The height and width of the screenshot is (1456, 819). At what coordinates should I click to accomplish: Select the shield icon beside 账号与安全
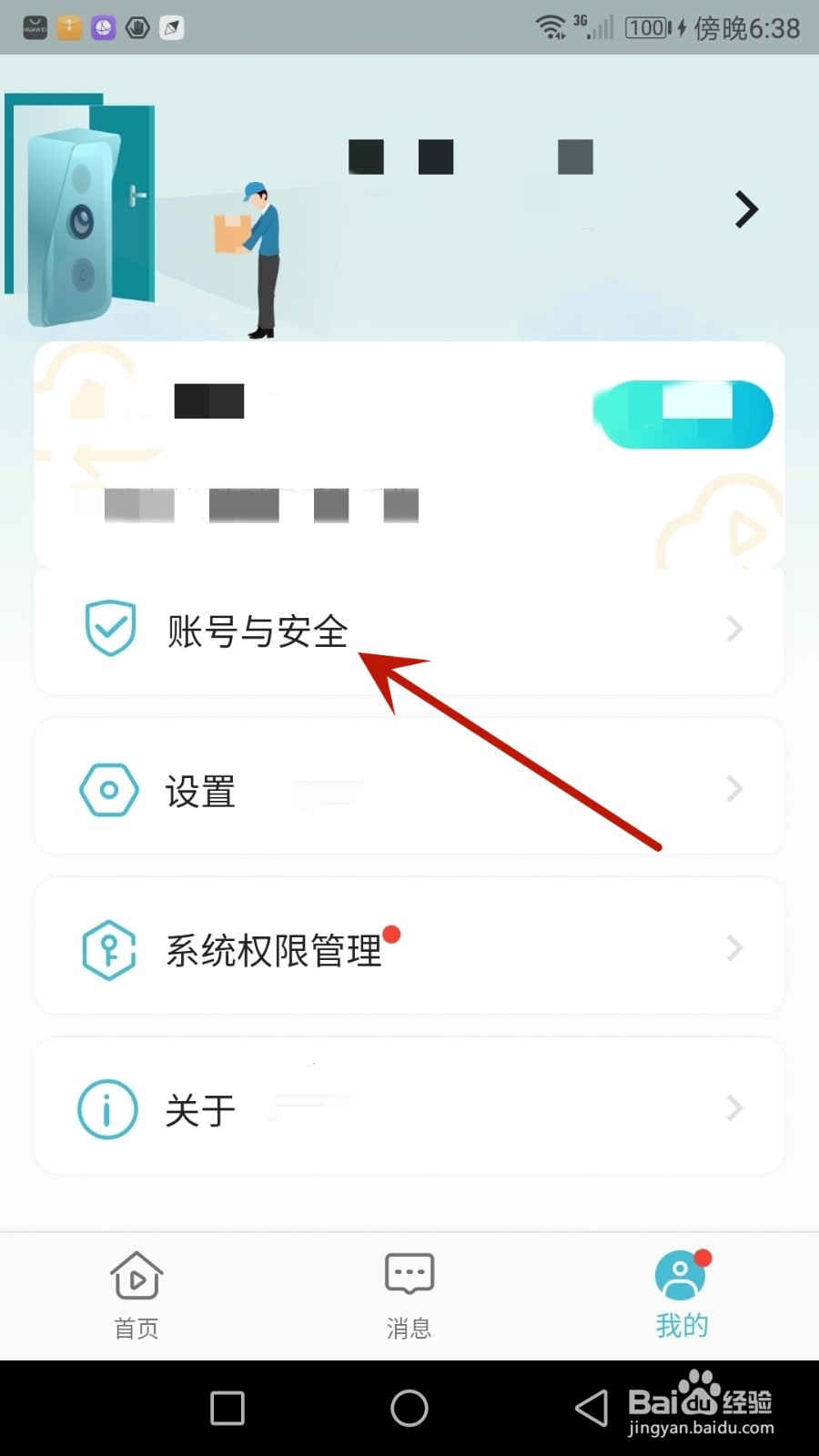[109, 628]
